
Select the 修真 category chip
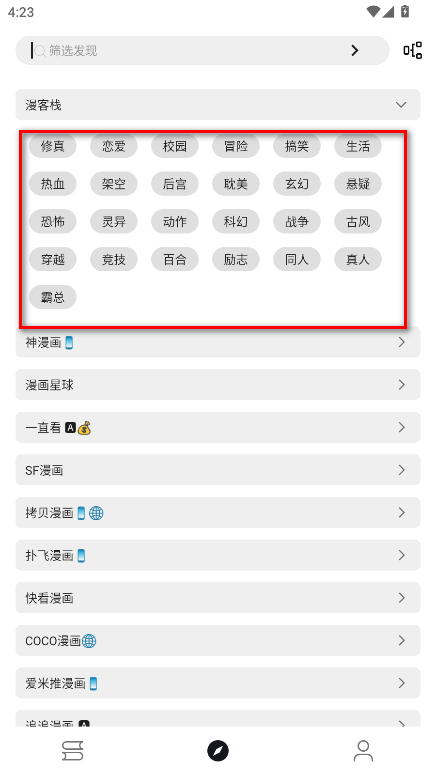(52, 146)
